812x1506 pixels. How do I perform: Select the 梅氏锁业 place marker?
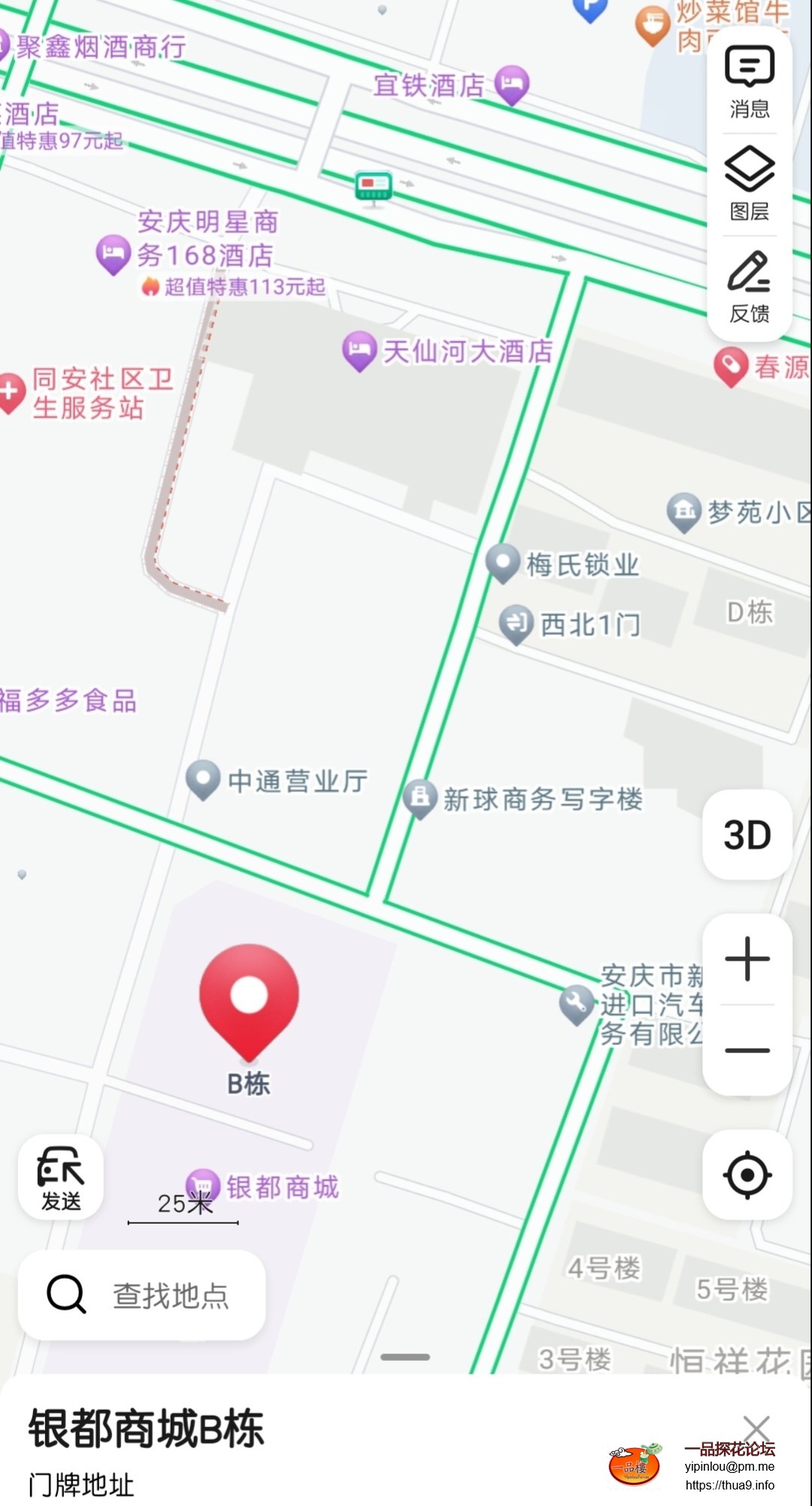pos(503,563)
